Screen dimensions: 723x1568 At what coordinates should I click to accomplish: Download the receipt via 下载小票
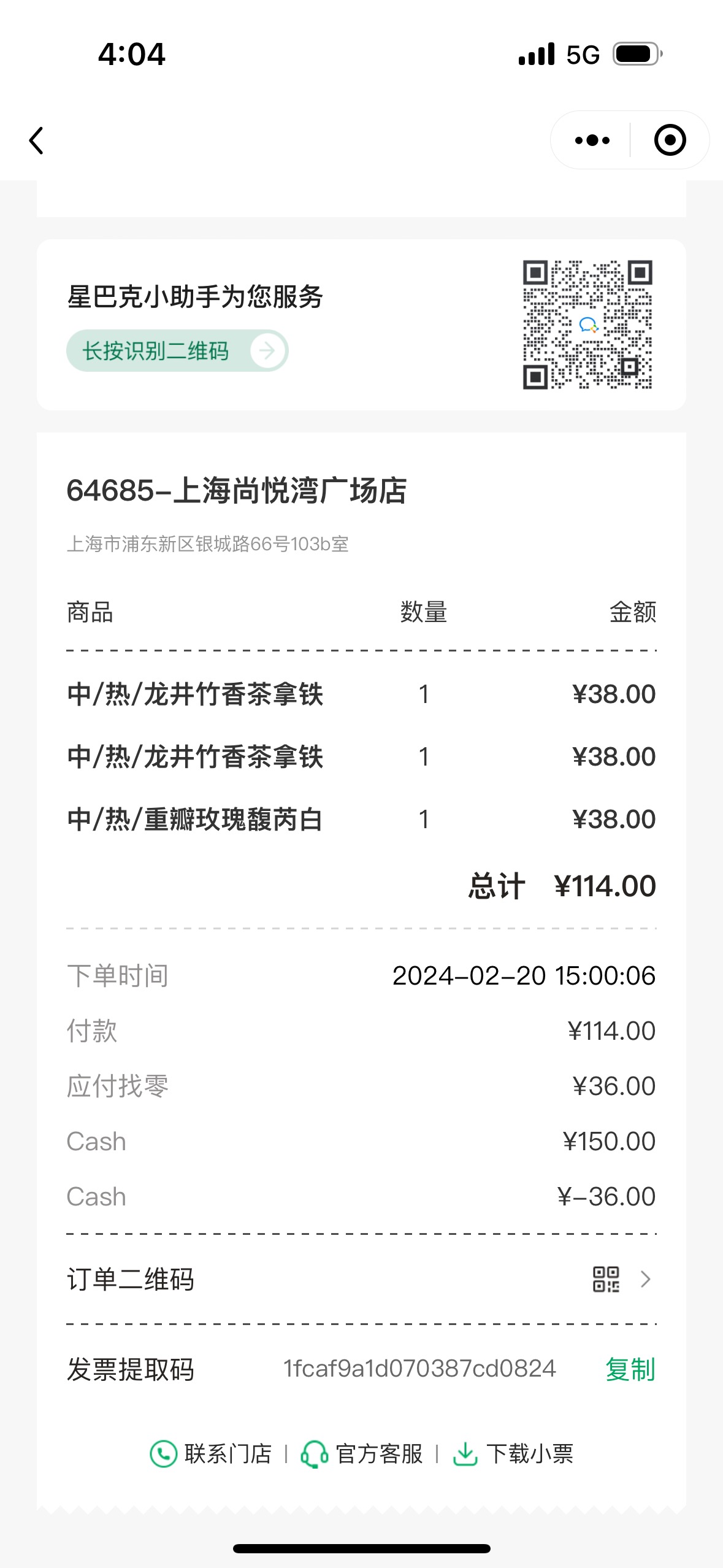513,1454
